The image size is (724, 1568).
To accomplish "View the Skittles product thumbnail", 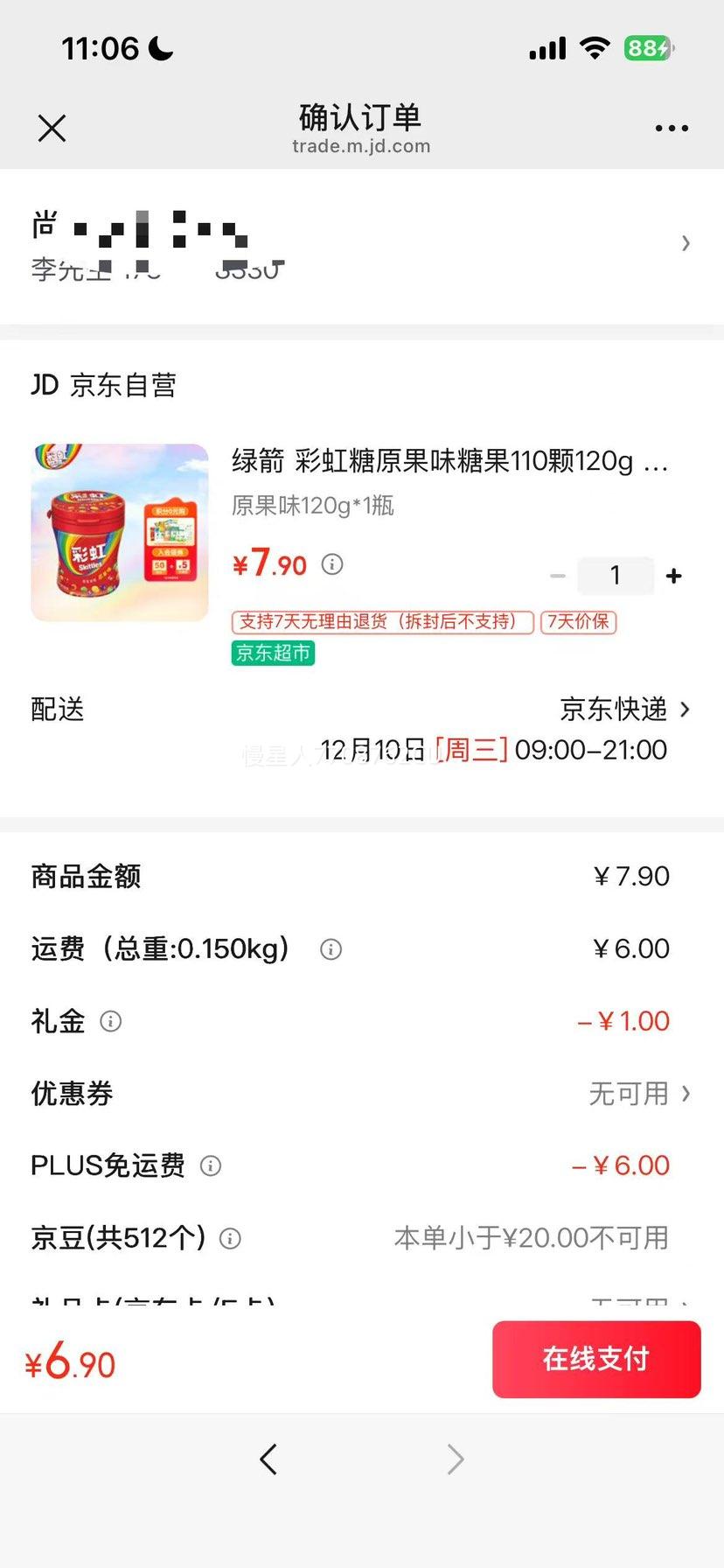I will (x=119, y=532).
